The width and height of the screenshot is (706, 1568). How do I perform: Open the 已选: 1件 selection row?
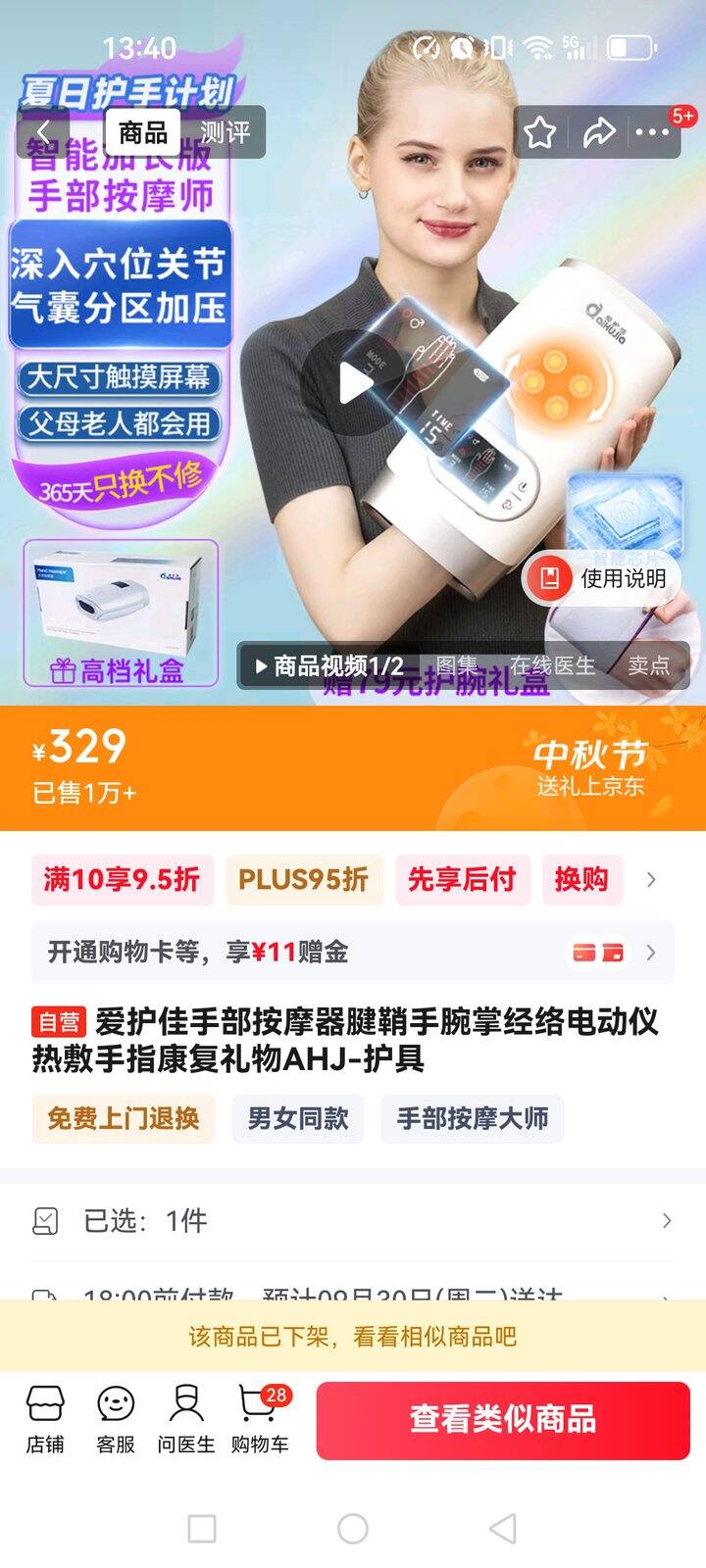(x=353, y=1221)
